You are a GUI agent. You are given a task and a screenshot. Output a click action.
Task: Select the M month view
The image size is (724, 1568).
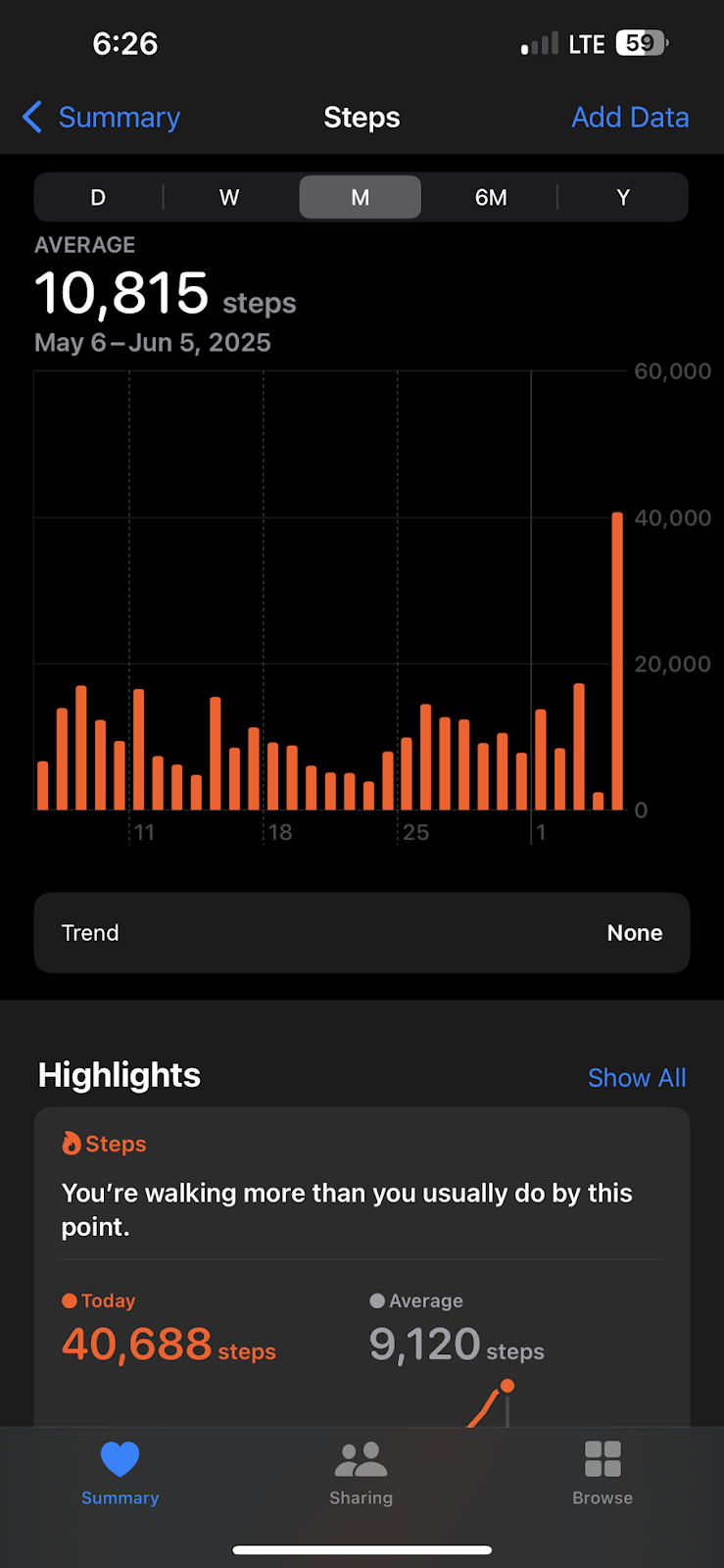(x=361, y=198)
